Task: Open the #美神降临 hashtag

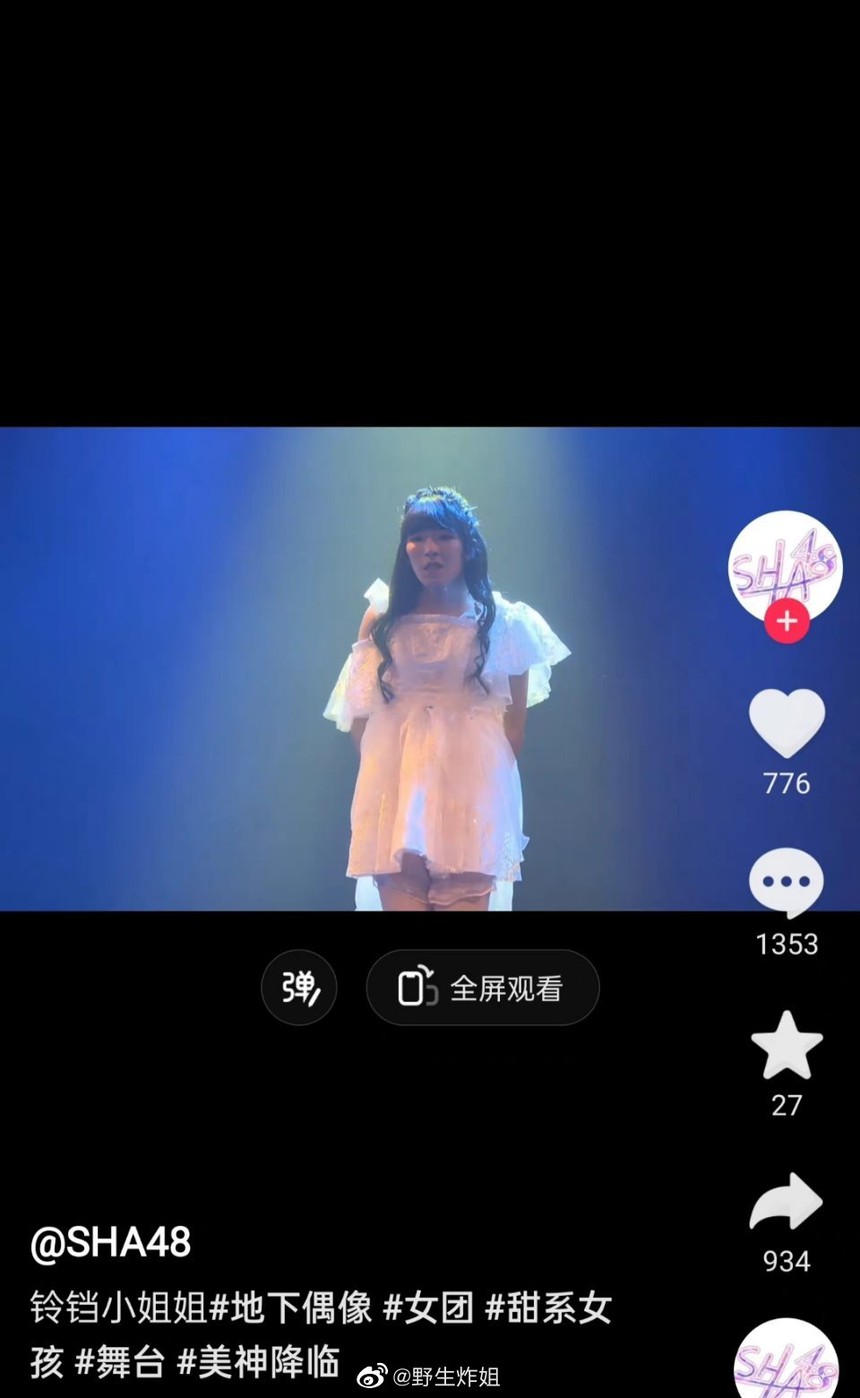Action: (258, 1362)
